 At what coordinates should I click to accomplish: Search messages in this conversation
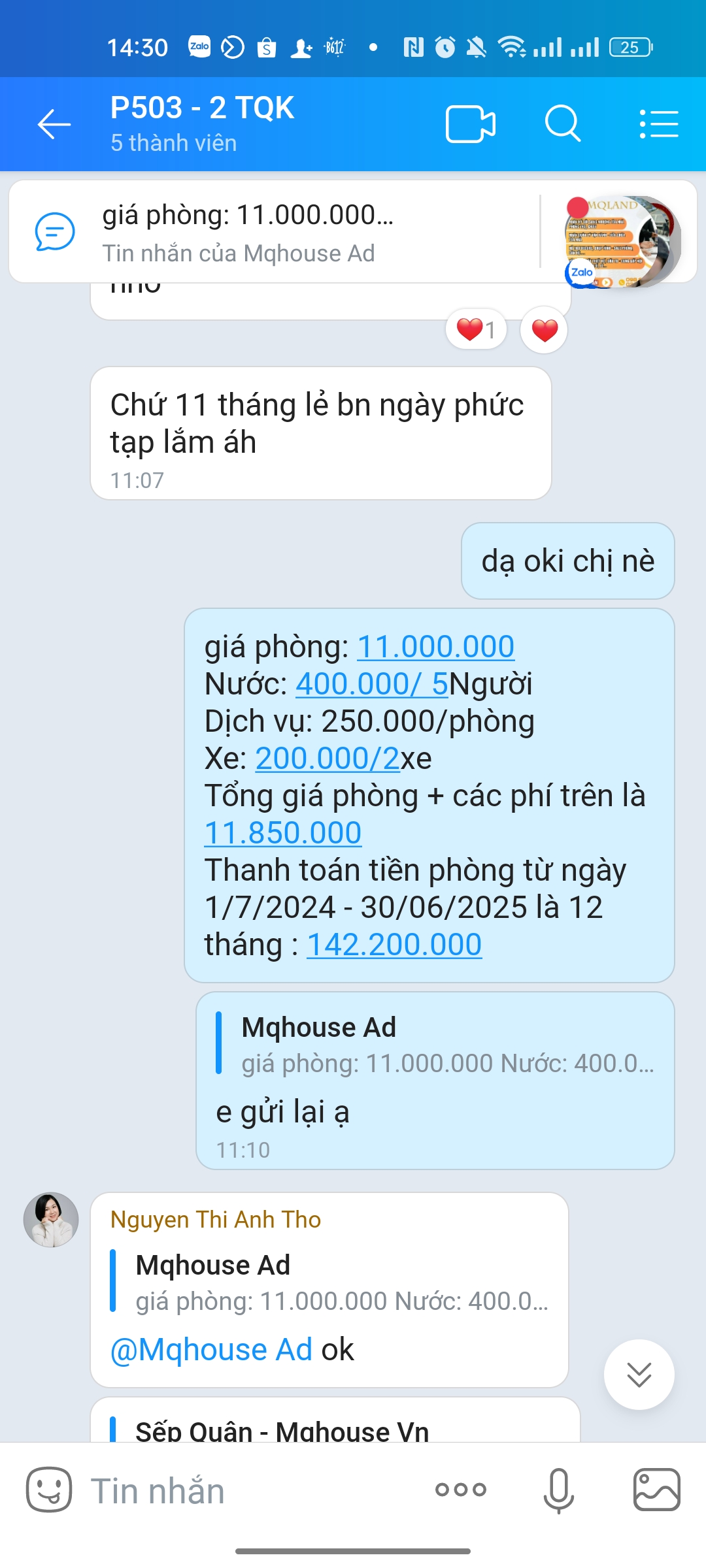(x=562, y=124)
